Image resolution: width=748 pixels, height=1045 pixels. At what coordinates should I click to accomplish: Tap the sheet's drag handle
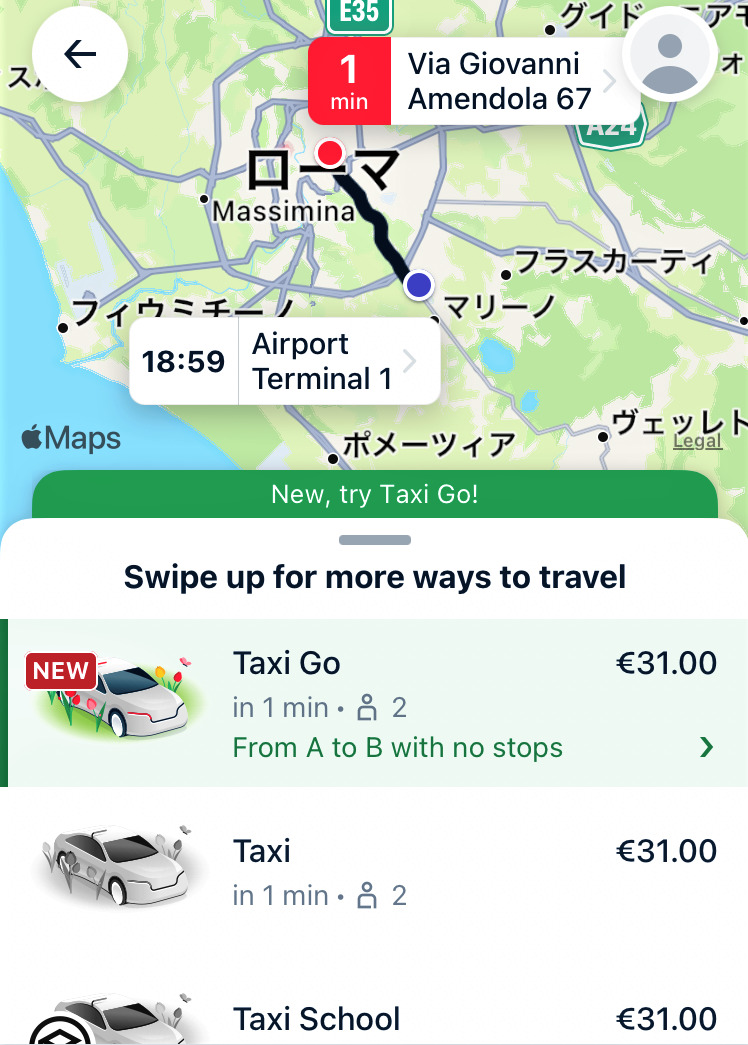(x=375, y=540)
